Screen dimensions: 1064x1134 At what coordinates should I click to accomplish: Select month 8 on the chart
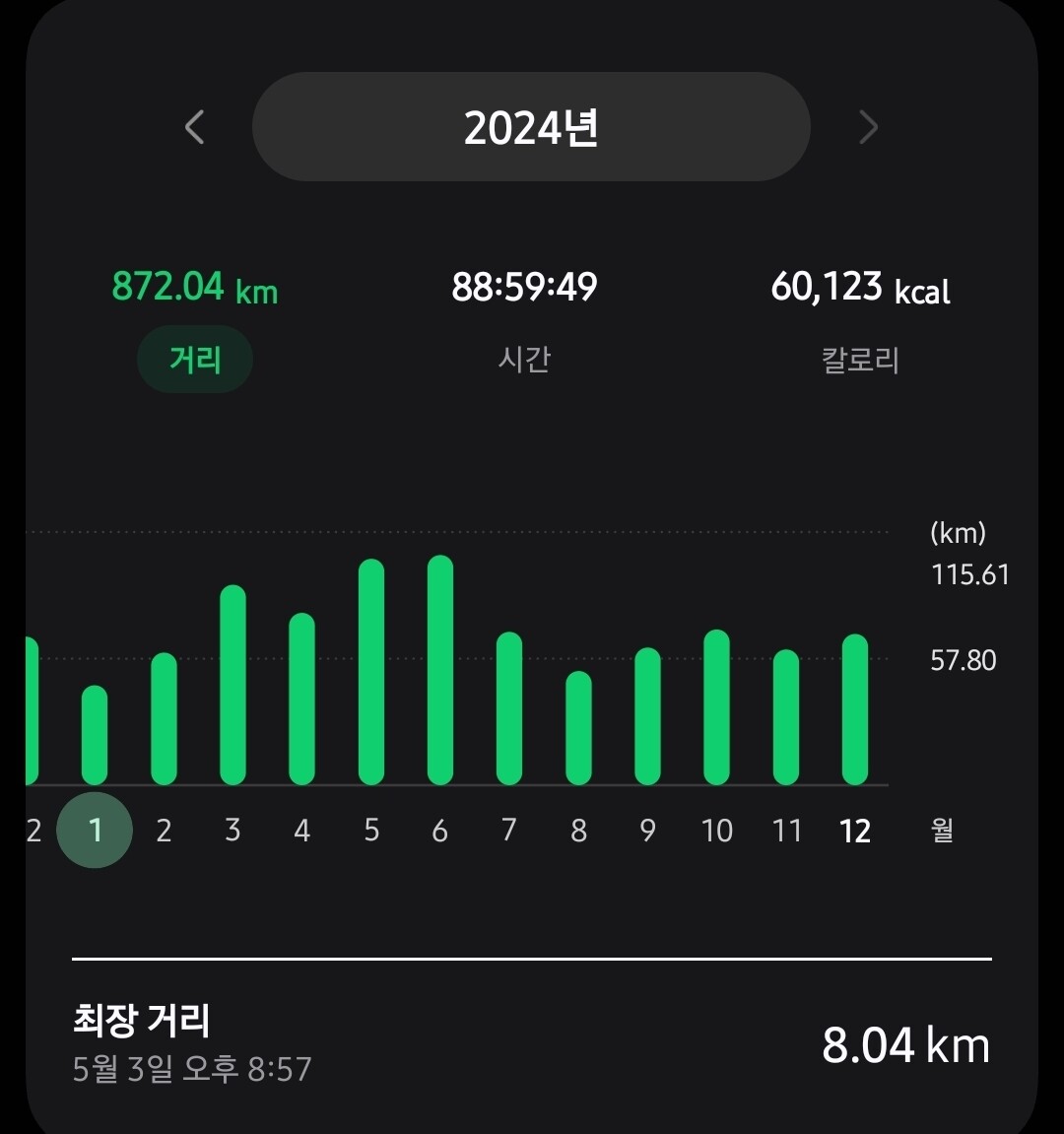(x=579, y=830)
